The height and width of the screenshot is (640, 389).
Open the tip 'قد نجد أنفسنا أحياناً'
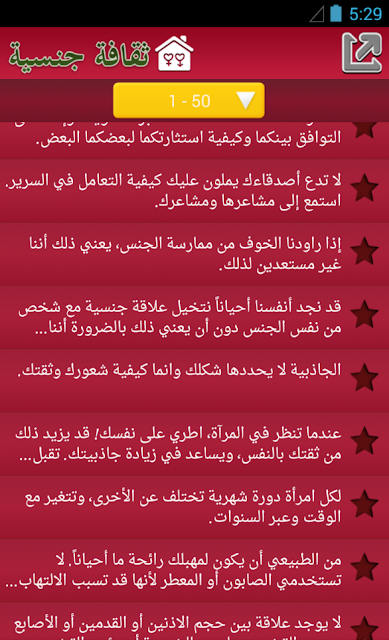194,318
